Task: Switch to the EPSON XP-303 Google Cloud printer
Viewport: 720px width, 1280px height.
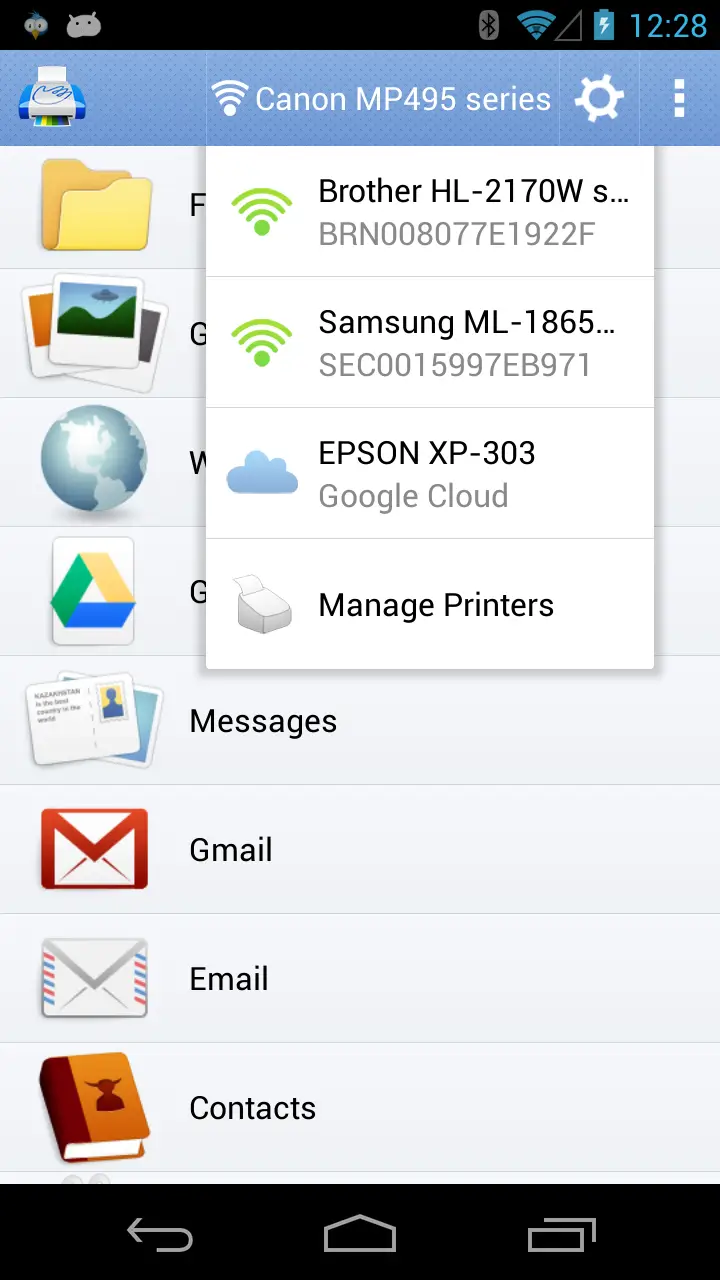Action: (430, 472)
